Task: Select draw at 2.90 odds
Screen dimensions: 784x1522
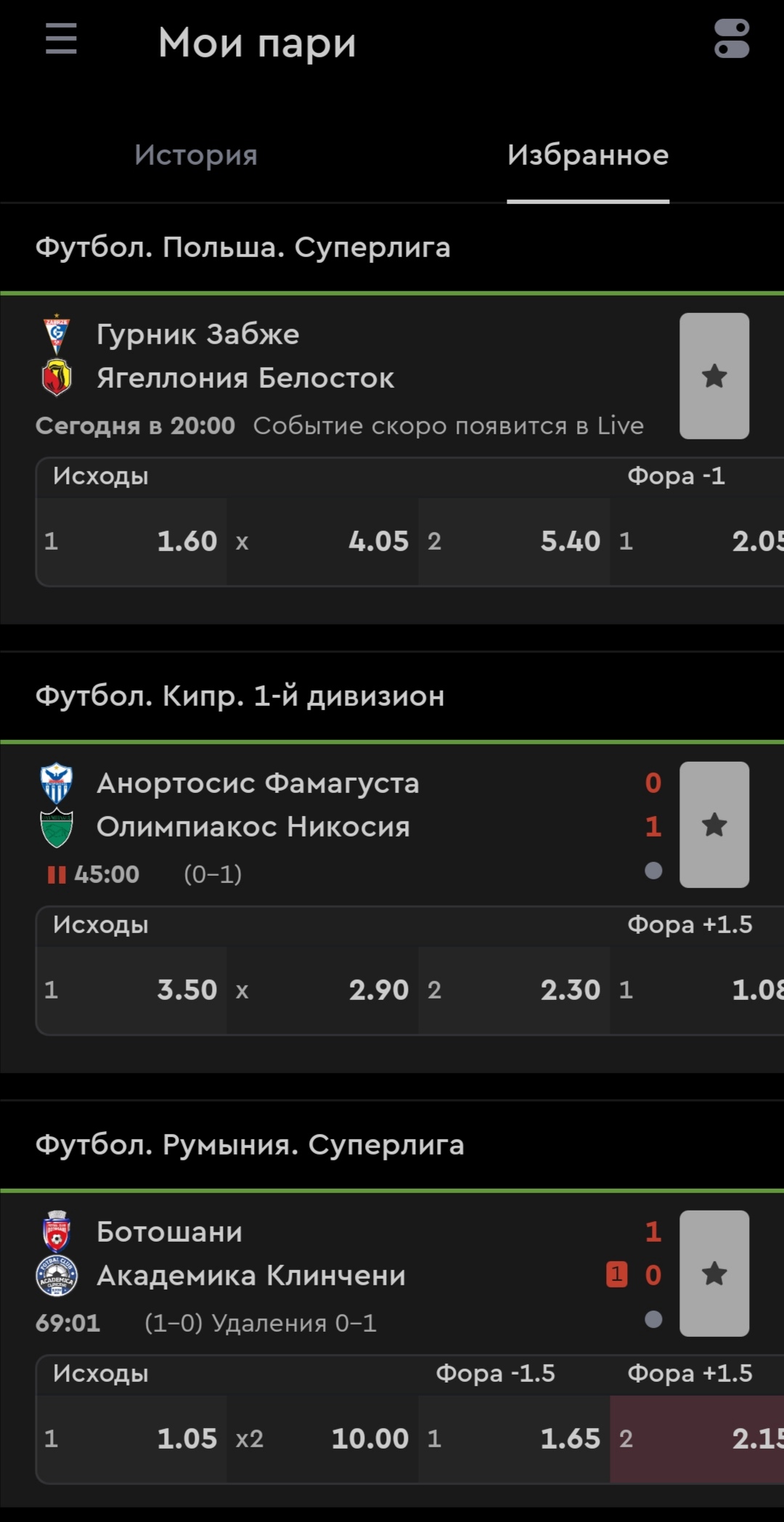Action: pos(322,990)
